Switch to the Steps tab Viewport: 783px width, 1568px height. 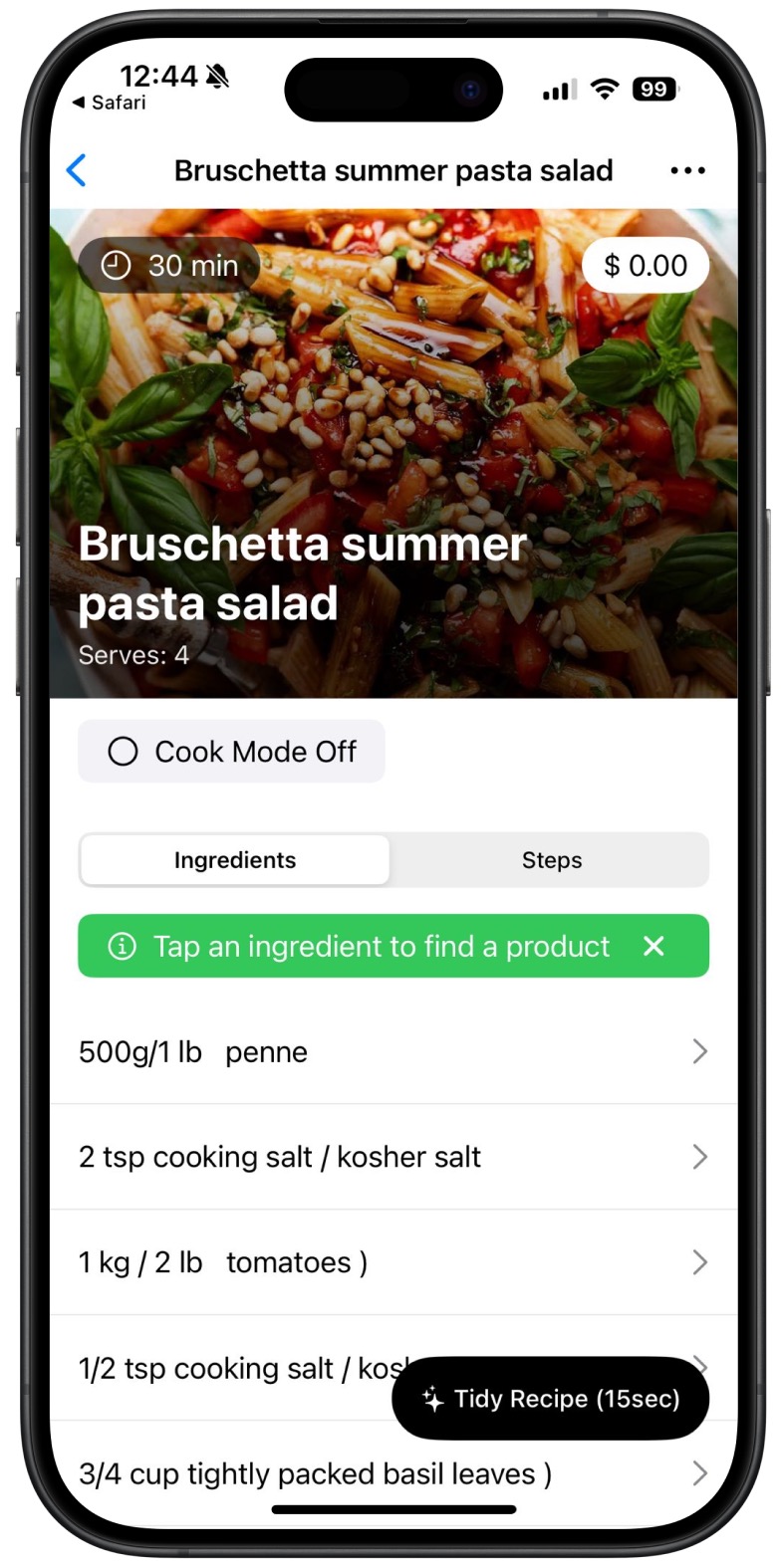(551, 860)
